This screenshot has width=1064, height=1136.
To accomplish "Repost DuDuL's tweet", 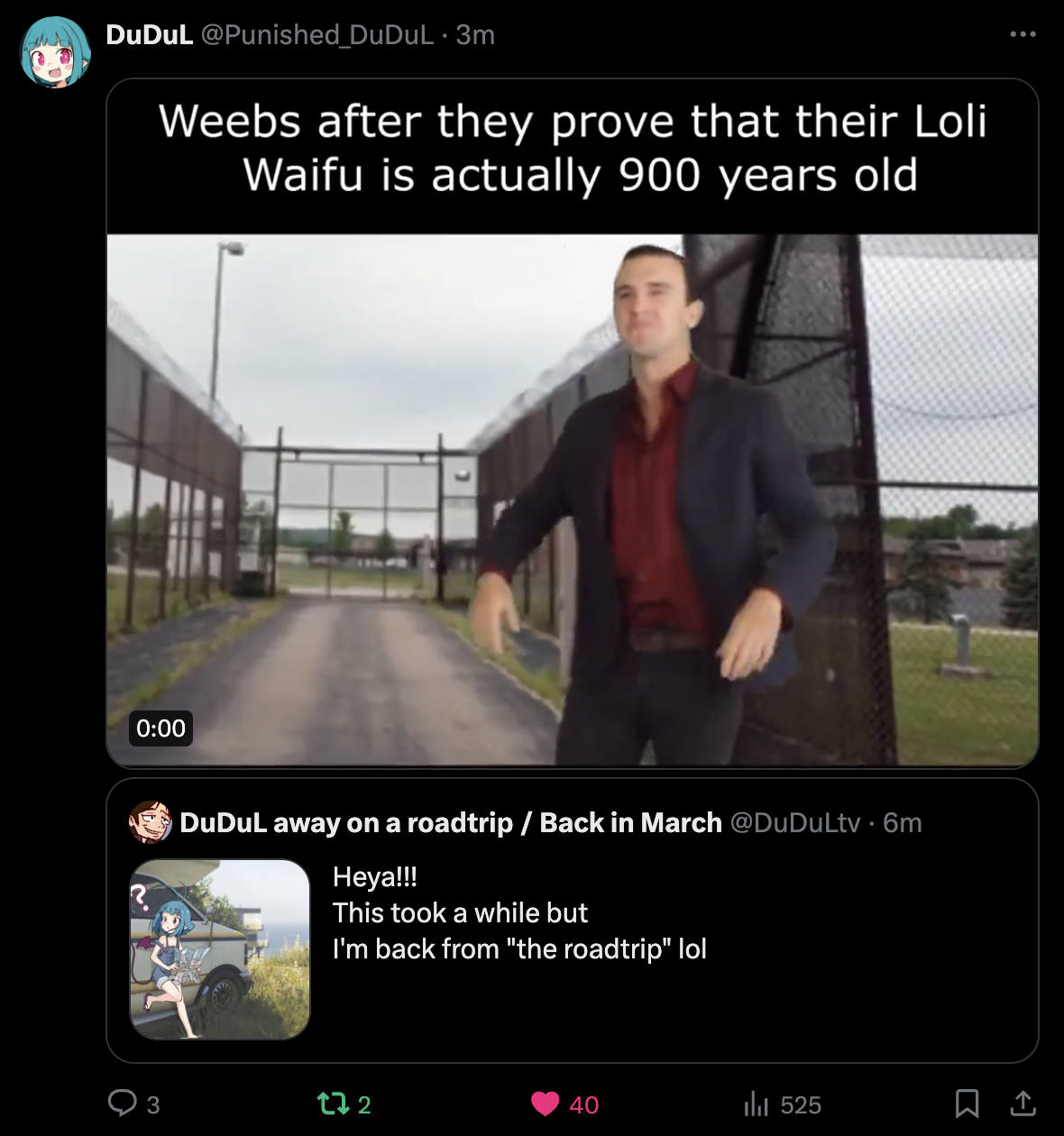I will tap(333, 1104).
